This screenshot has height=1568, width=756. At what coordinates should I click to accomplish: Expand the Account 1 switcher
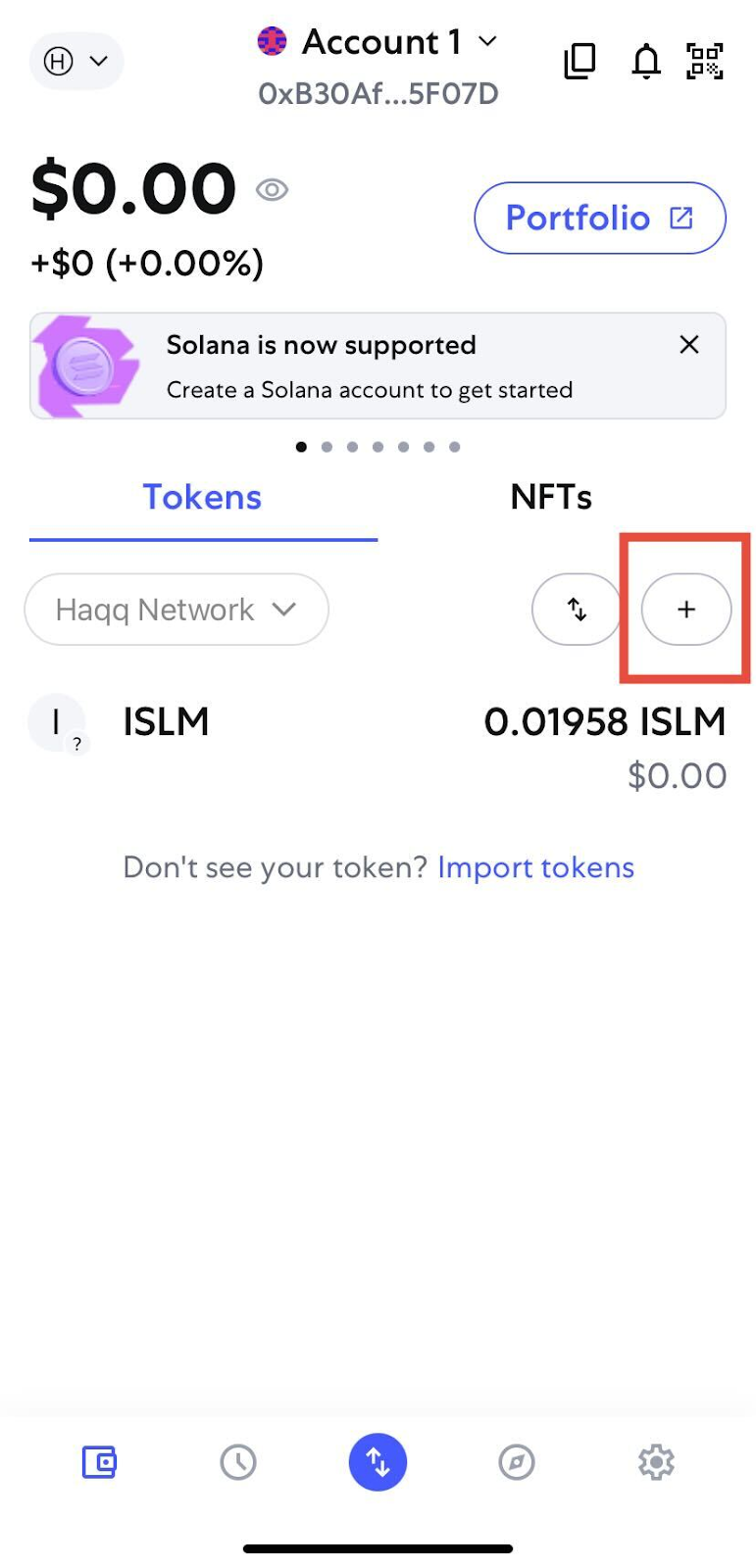pos(378,42)
